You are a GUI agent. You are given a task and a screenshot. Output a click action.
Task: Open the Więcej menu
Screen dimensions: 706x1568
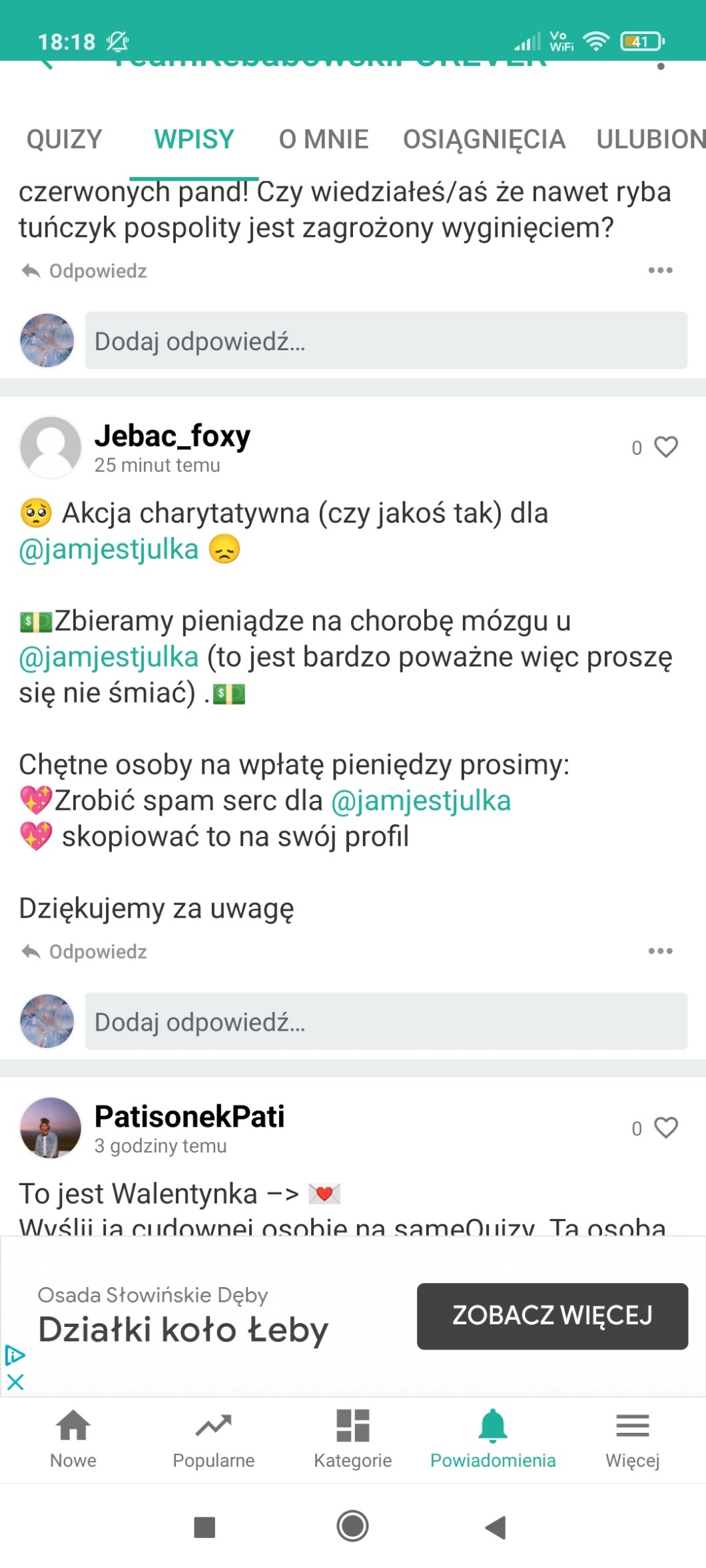coord(632,1439)
